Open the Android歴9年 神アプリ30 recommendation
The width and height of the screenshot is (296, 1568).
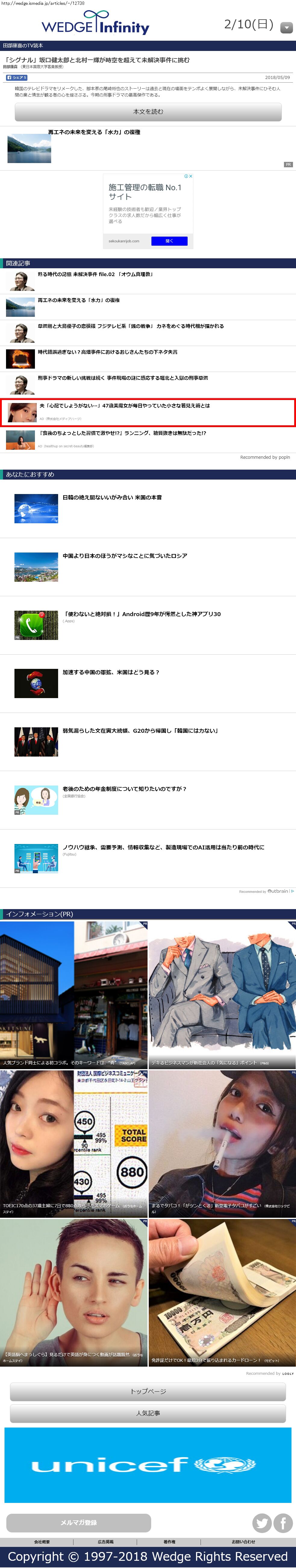coord(142,614)
